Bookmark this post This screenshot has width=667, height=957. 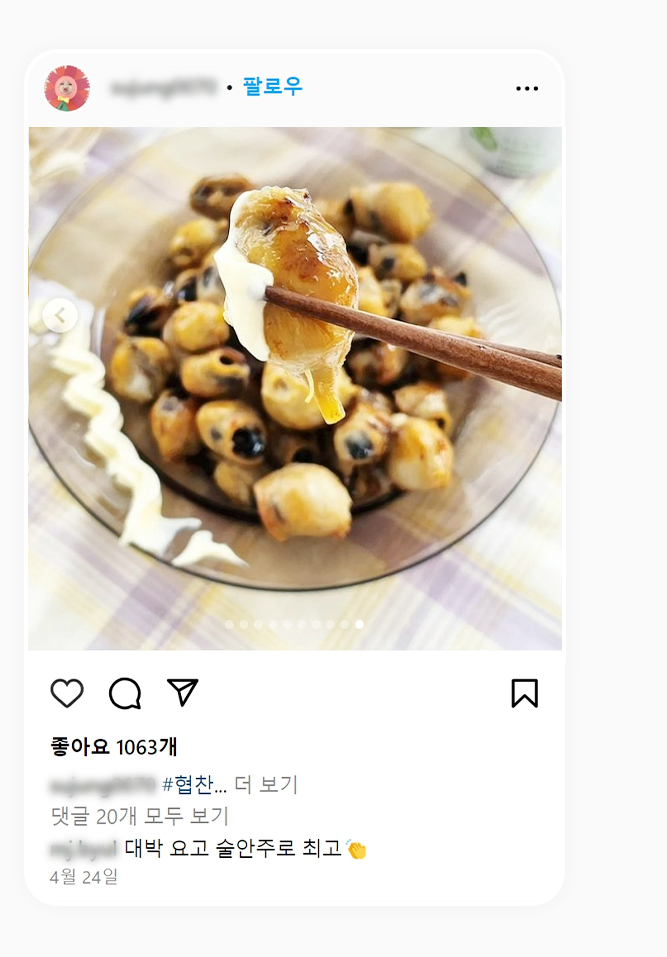pos(524,693)
